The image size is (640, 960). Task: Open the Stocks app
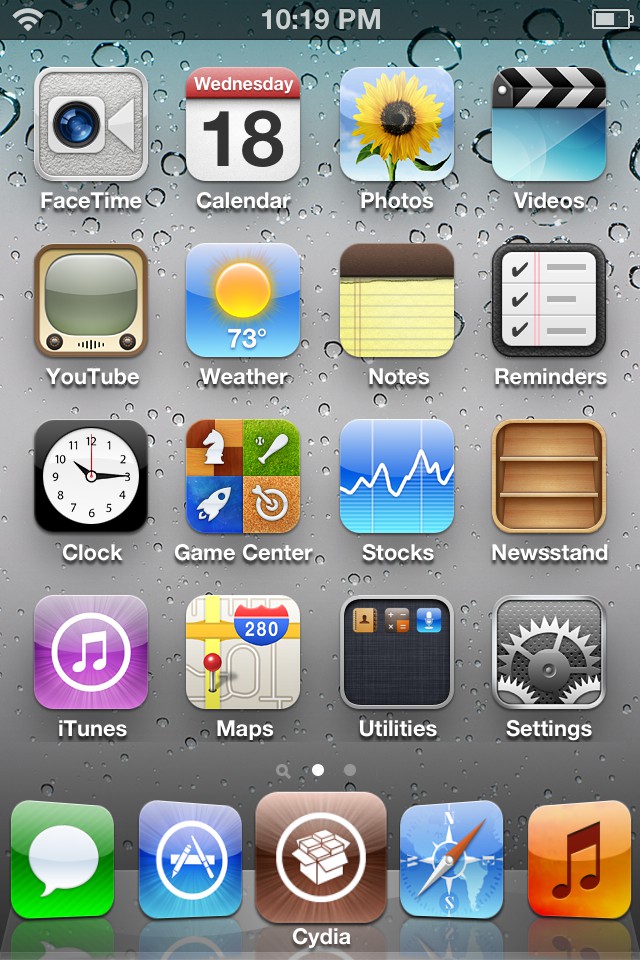coord(397,476)
